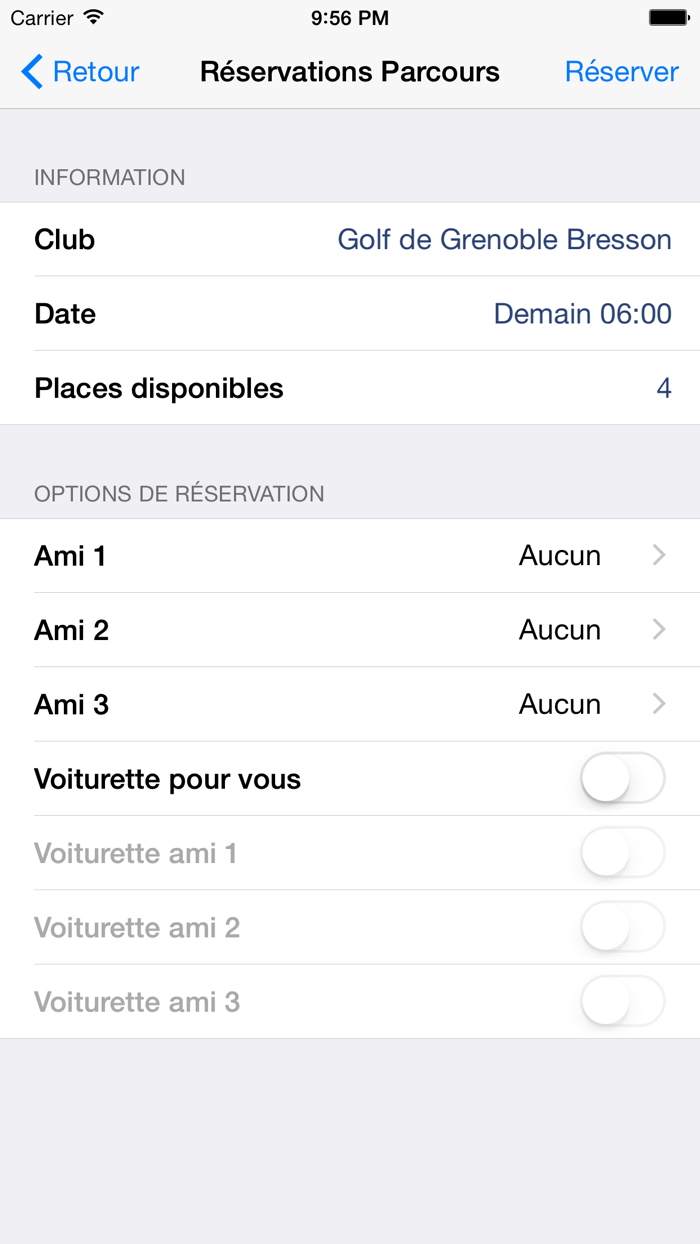Go back with the Retour button
This screenshot has width=700, height=1244.
click(80, 72)
